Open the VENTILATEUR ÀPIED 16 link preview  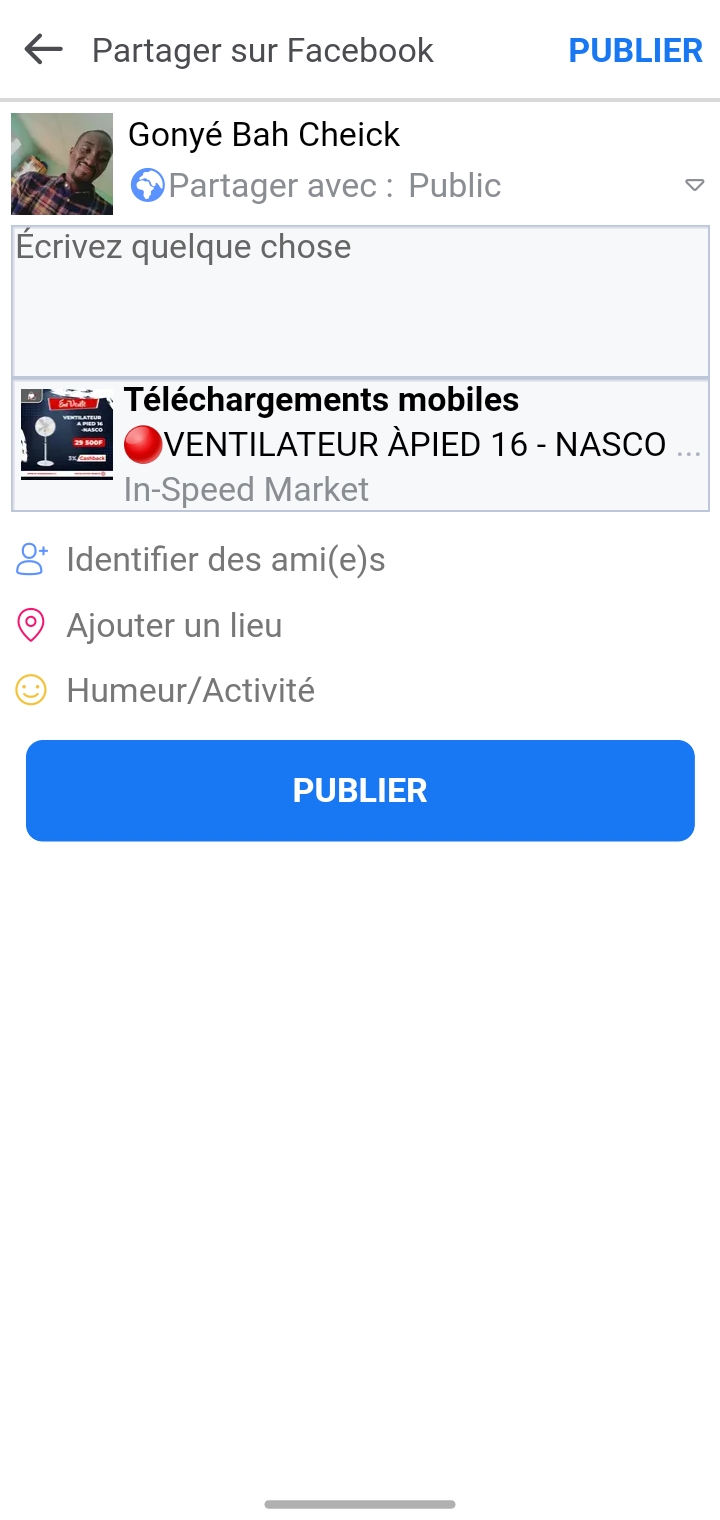[x=360, y=445]
